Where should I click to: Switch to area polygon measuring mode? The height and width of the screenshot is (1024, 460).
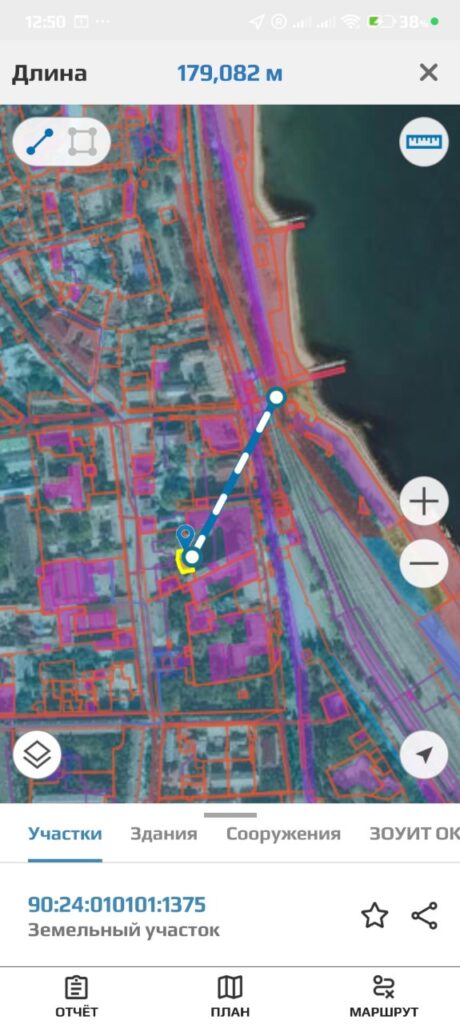coord(83,142)
